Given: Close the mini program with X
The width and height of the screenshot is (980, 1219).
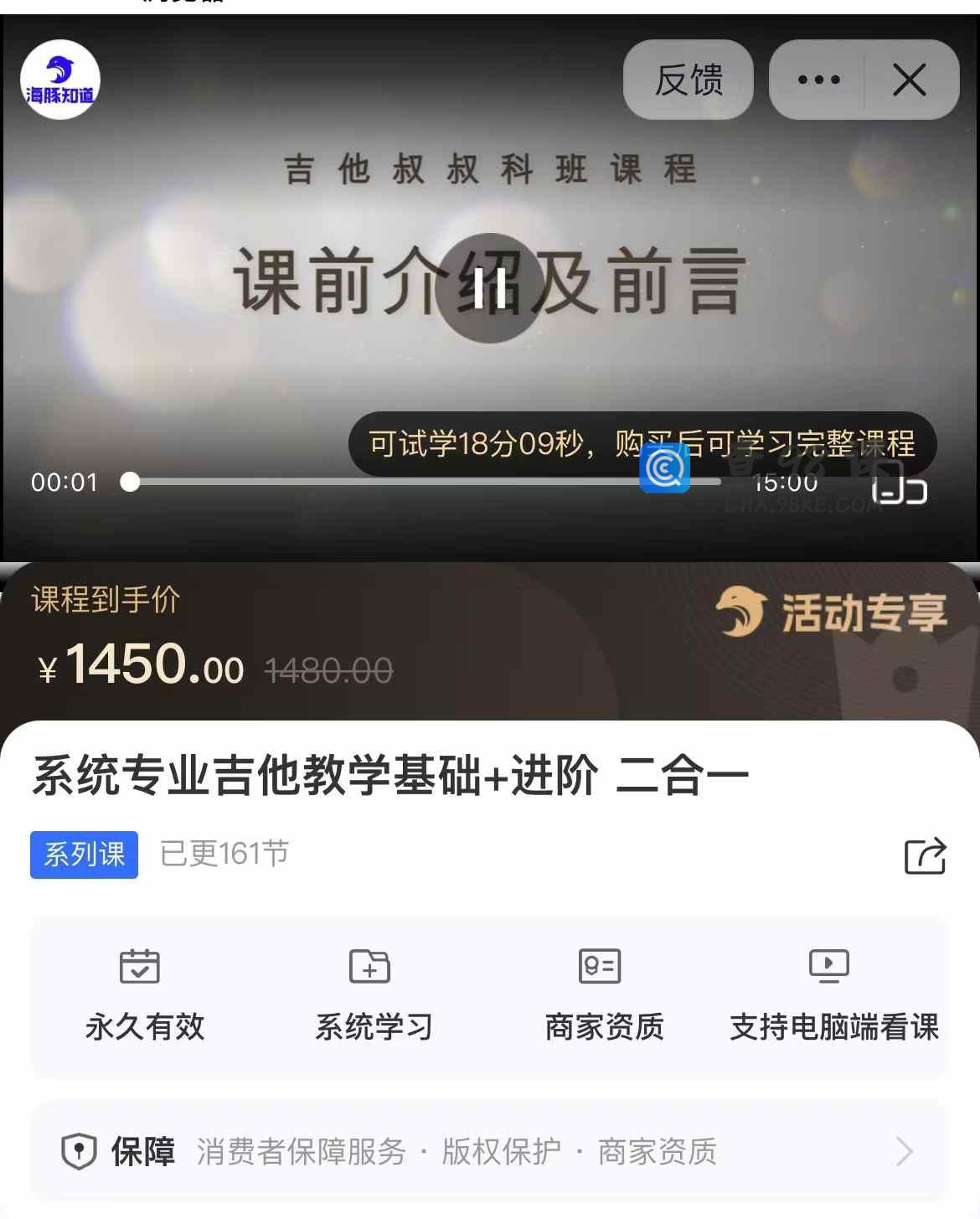Looking at the screenshot, I should [909, 80].
